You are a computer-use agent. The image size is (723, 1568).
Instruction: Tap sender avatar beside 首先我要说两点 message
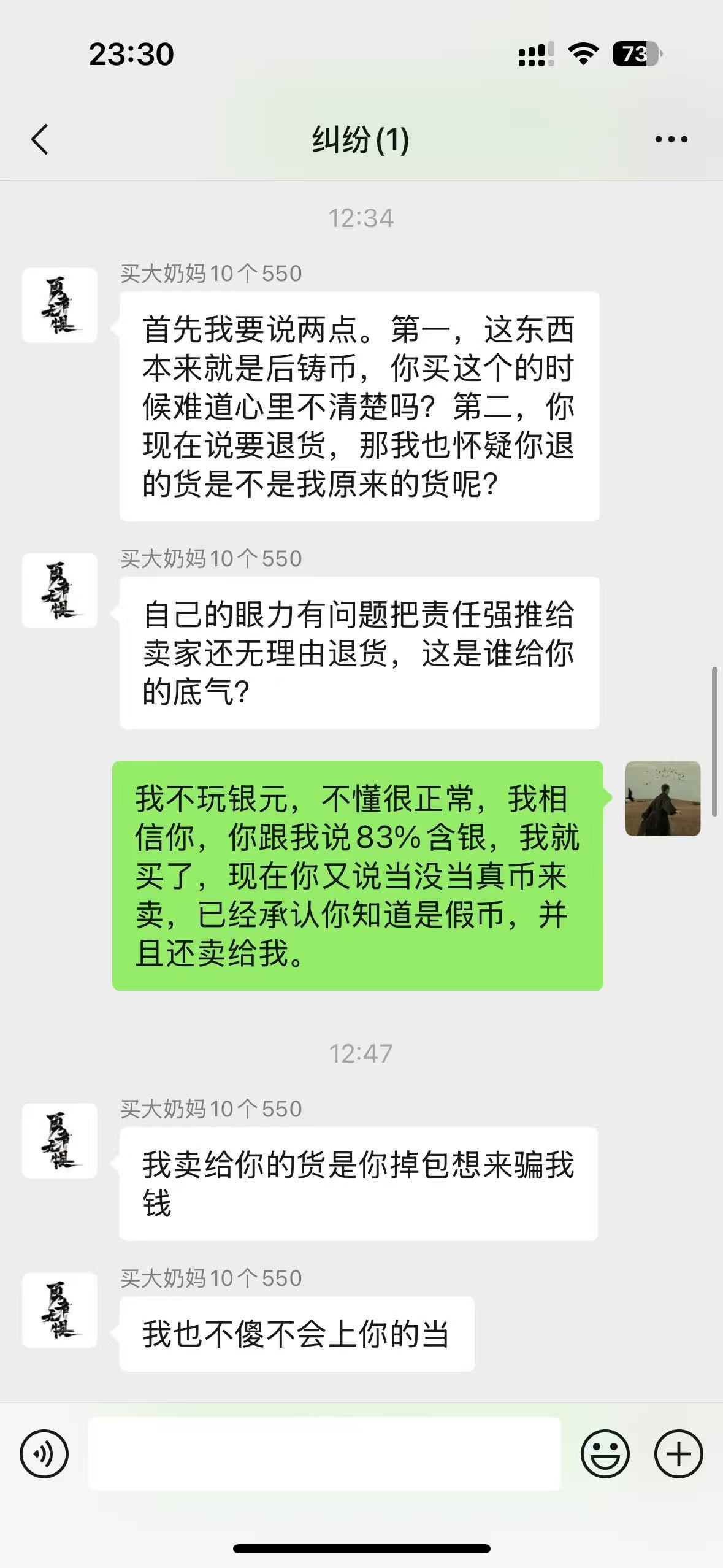pyautogui.click(x=59, y=306)
